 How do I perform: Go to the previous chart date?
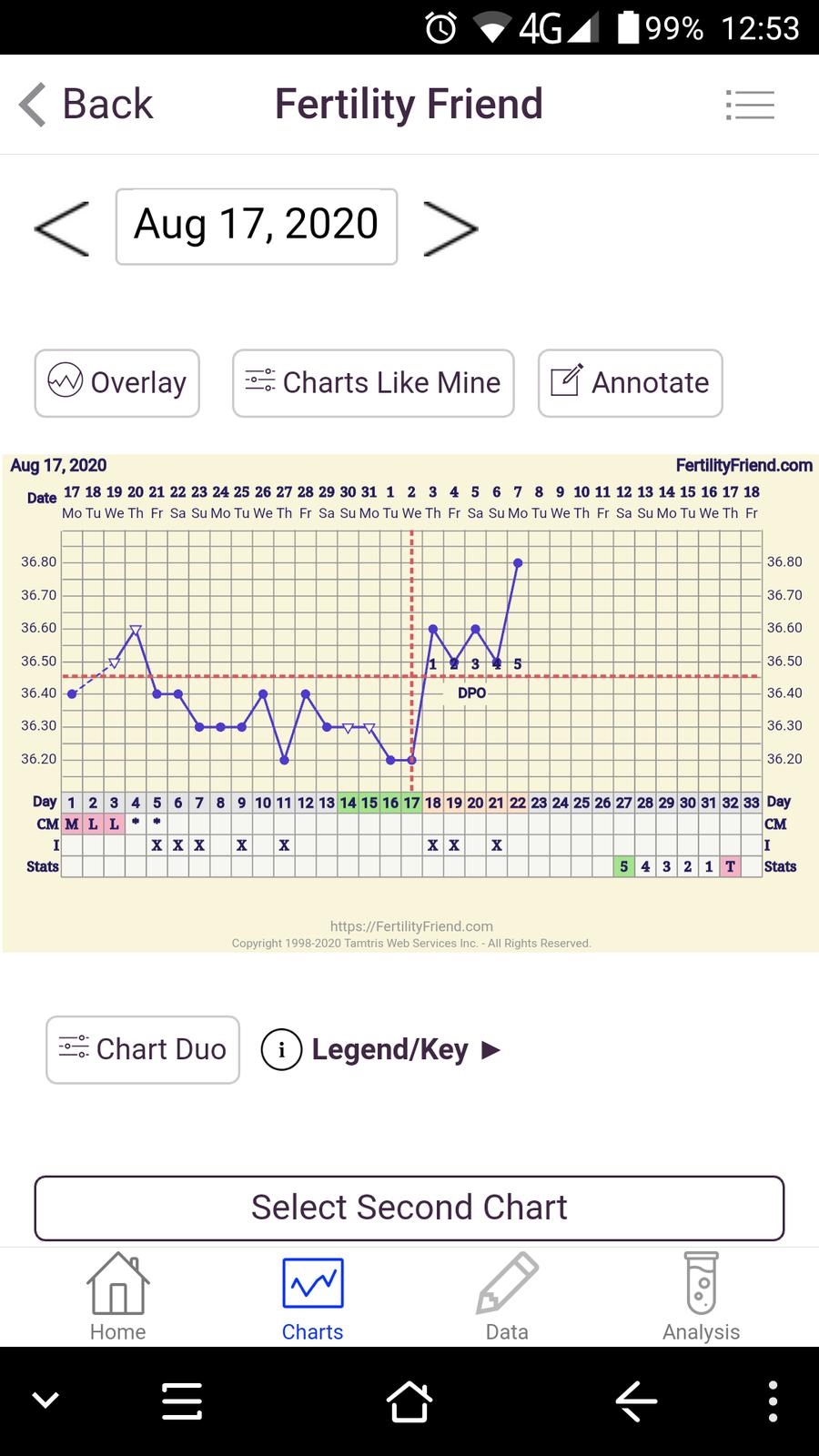(x=62, y=228)
